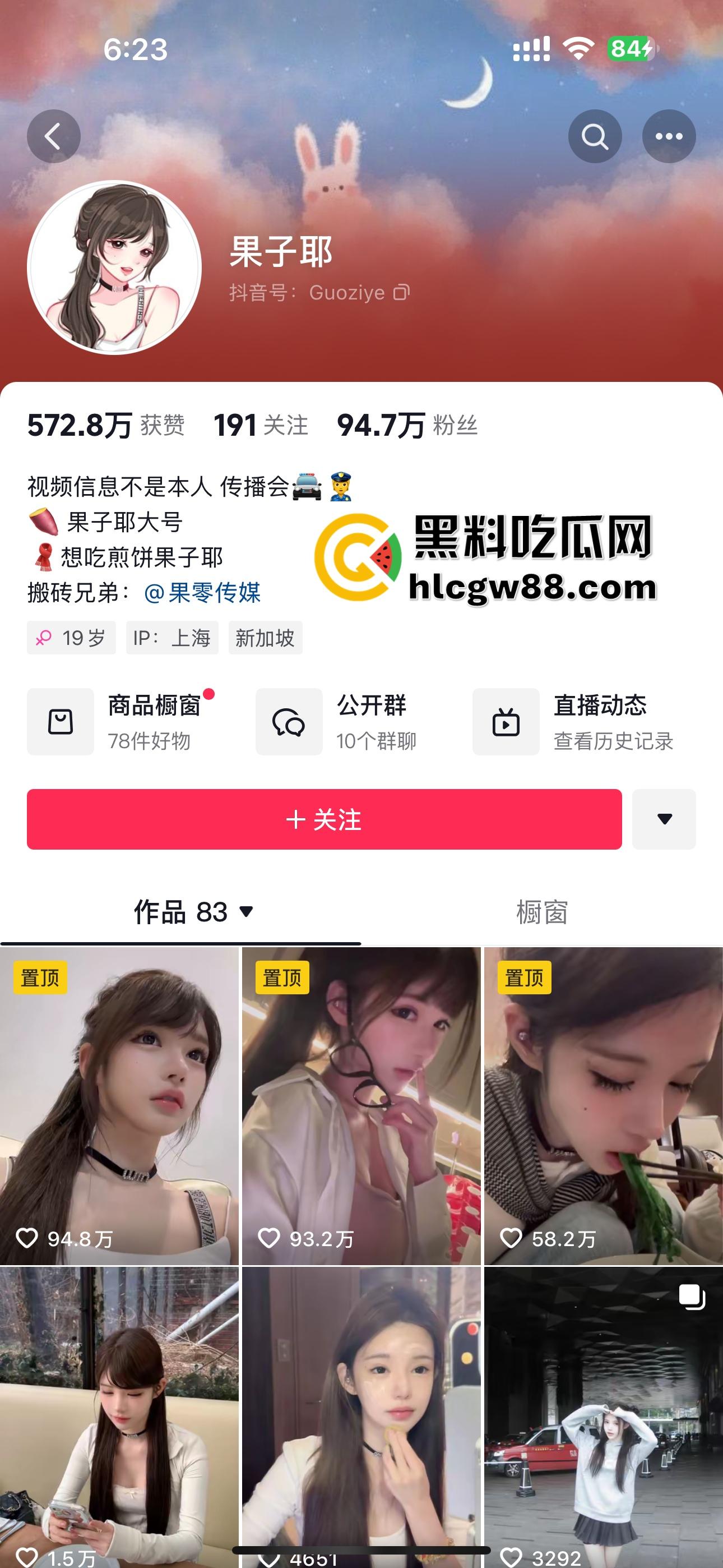The width and height of the screenshot is (723, 1568).
Task: Toggle like on the 94.8万 video heart
Action: [27, 1239]
